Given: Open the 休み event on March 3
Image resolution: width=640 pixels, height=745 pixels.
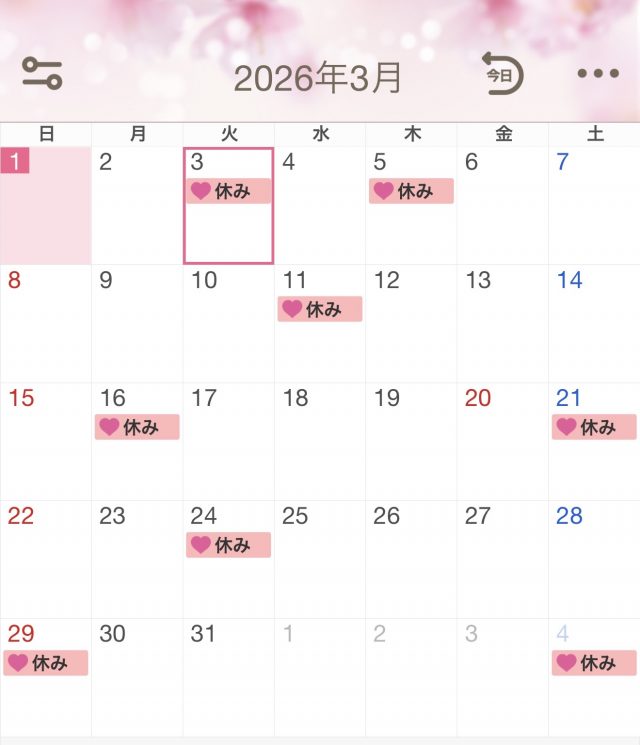Looking at the screenshot, I should click(228, 191).
